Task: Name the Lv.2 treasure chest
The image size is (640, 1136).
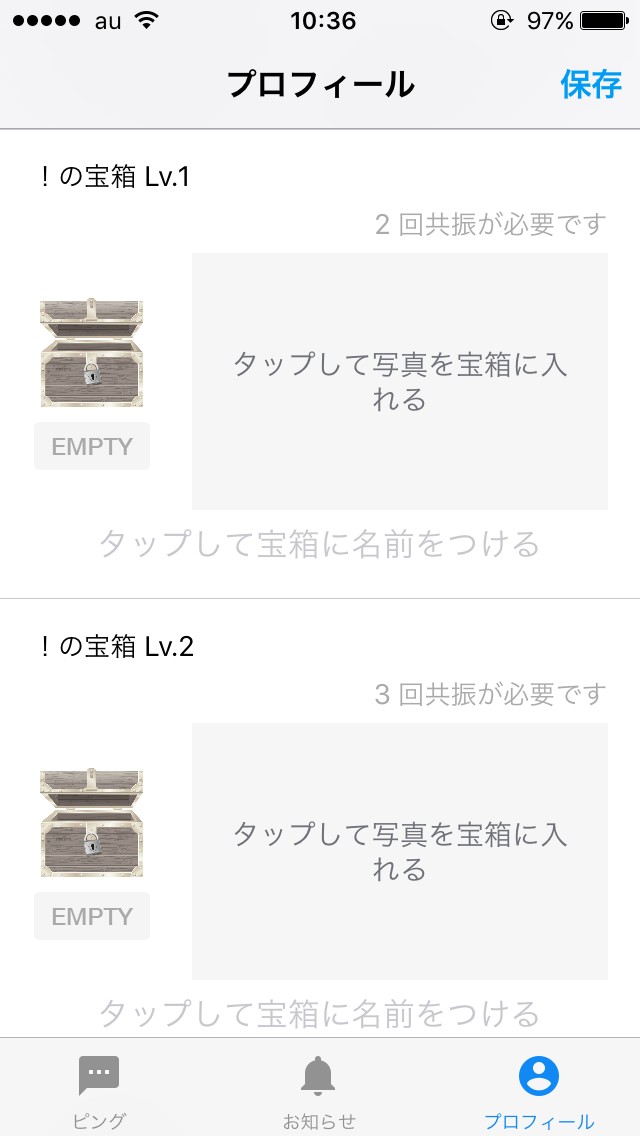Action: 320,1014
